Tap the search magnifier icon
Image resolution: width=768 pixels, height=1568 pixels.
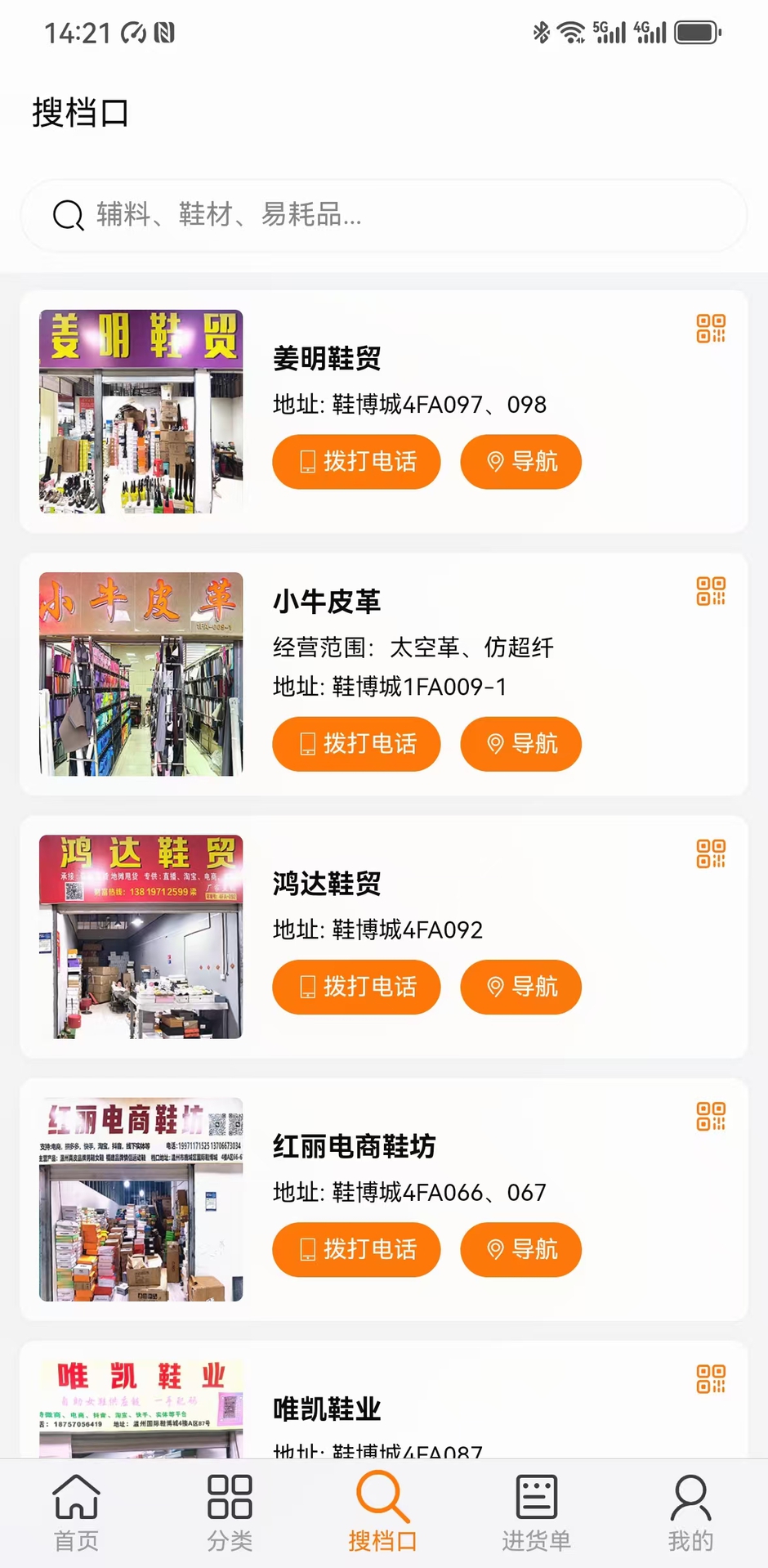tap(69, 215)
